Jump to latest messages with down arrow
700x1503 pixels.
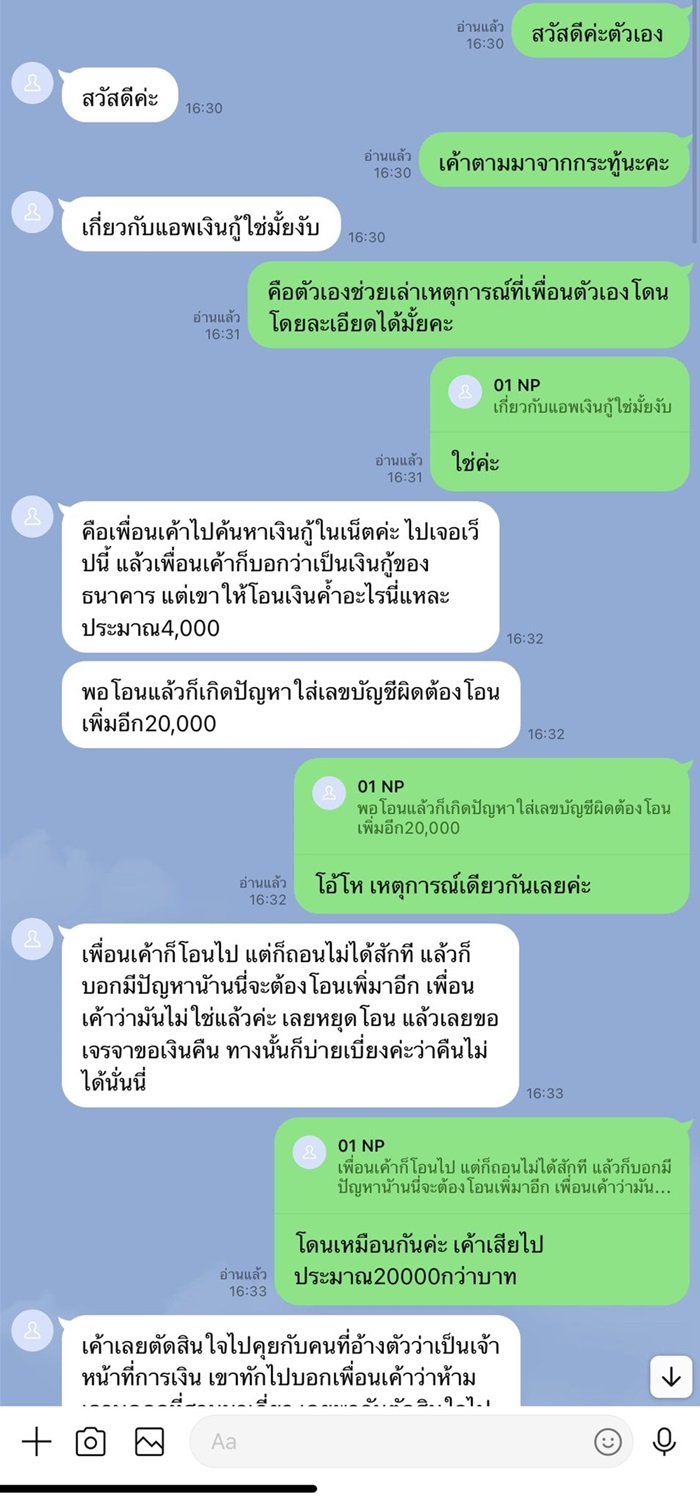[x=670, y=1377]
